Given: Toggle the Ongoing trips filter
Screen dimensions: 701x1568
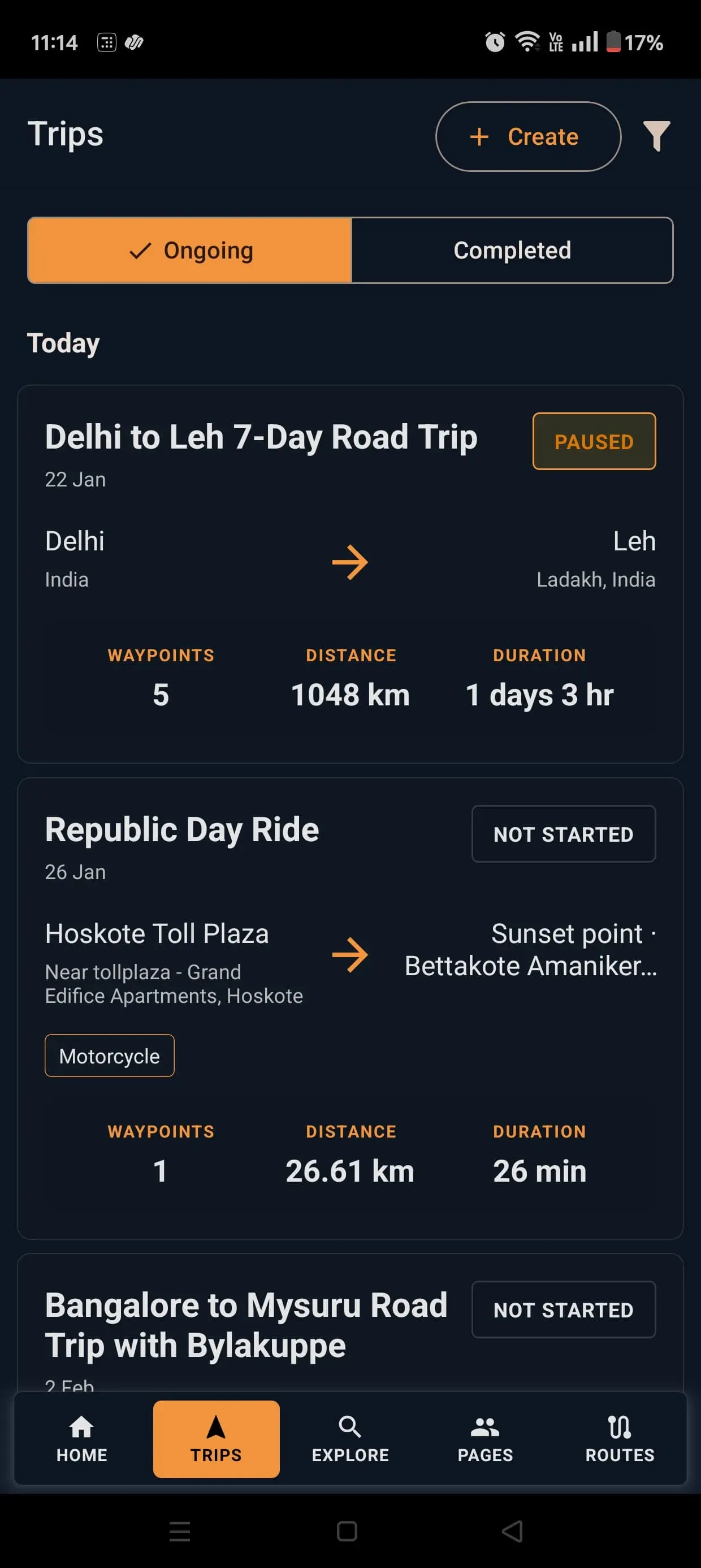Looking at the screenshot, I should coord(189,250).
